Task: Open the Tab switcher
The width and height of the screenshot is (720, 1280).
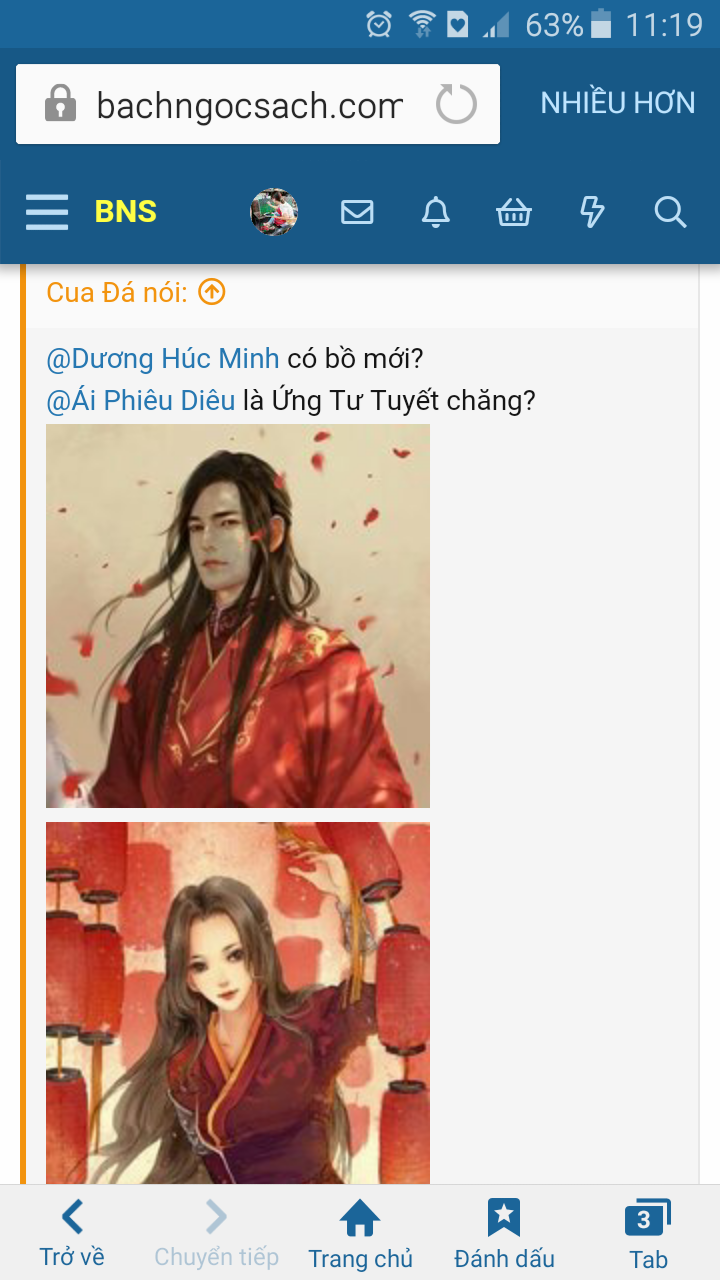Action: click(647, 1234)
